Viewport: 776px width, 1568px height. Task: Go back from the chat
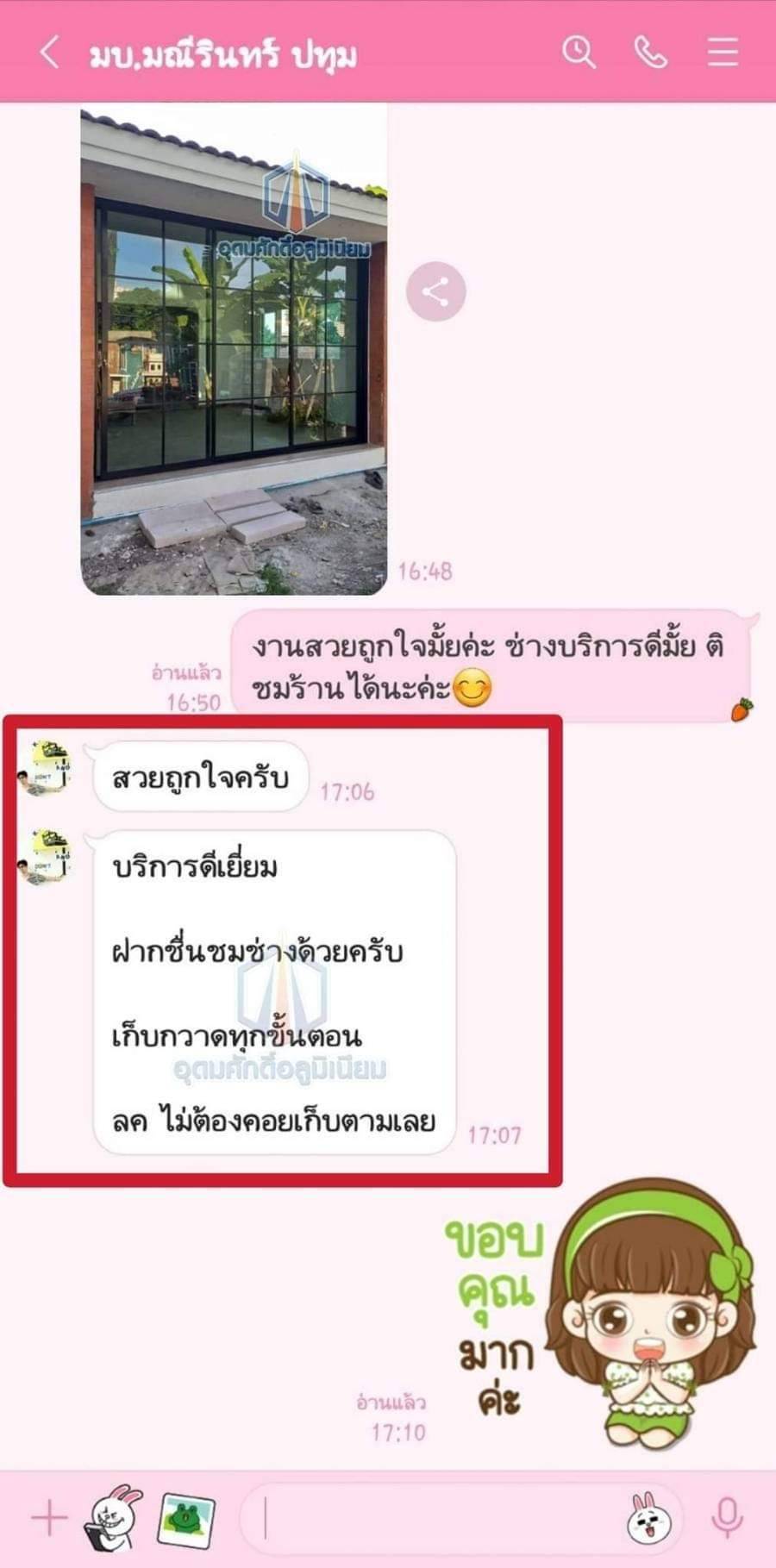(49, 53)
